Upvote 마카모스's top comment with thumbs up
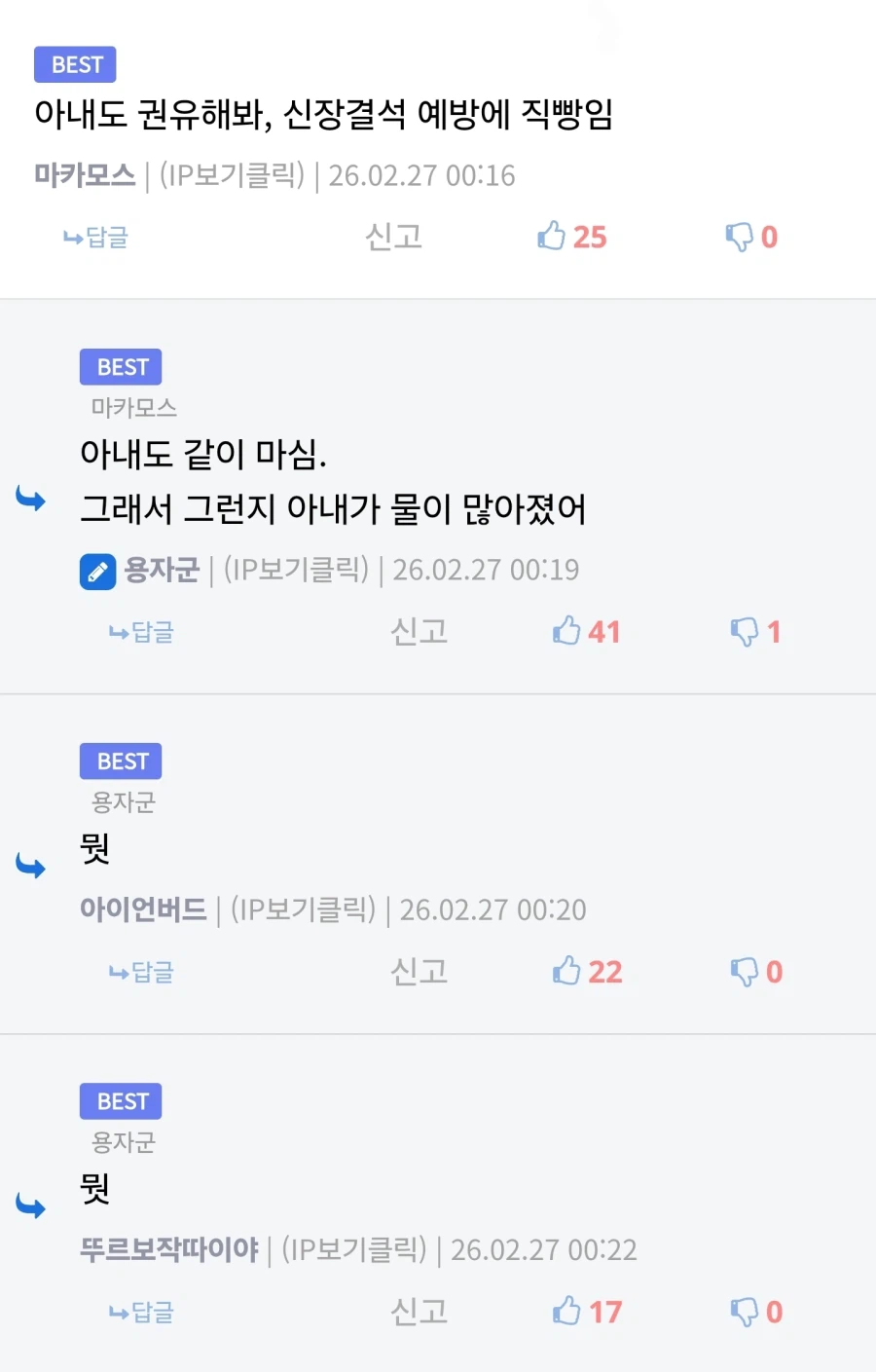This screenshot has height=1372, width=876. pyautogui.click(x=555, y=237)
